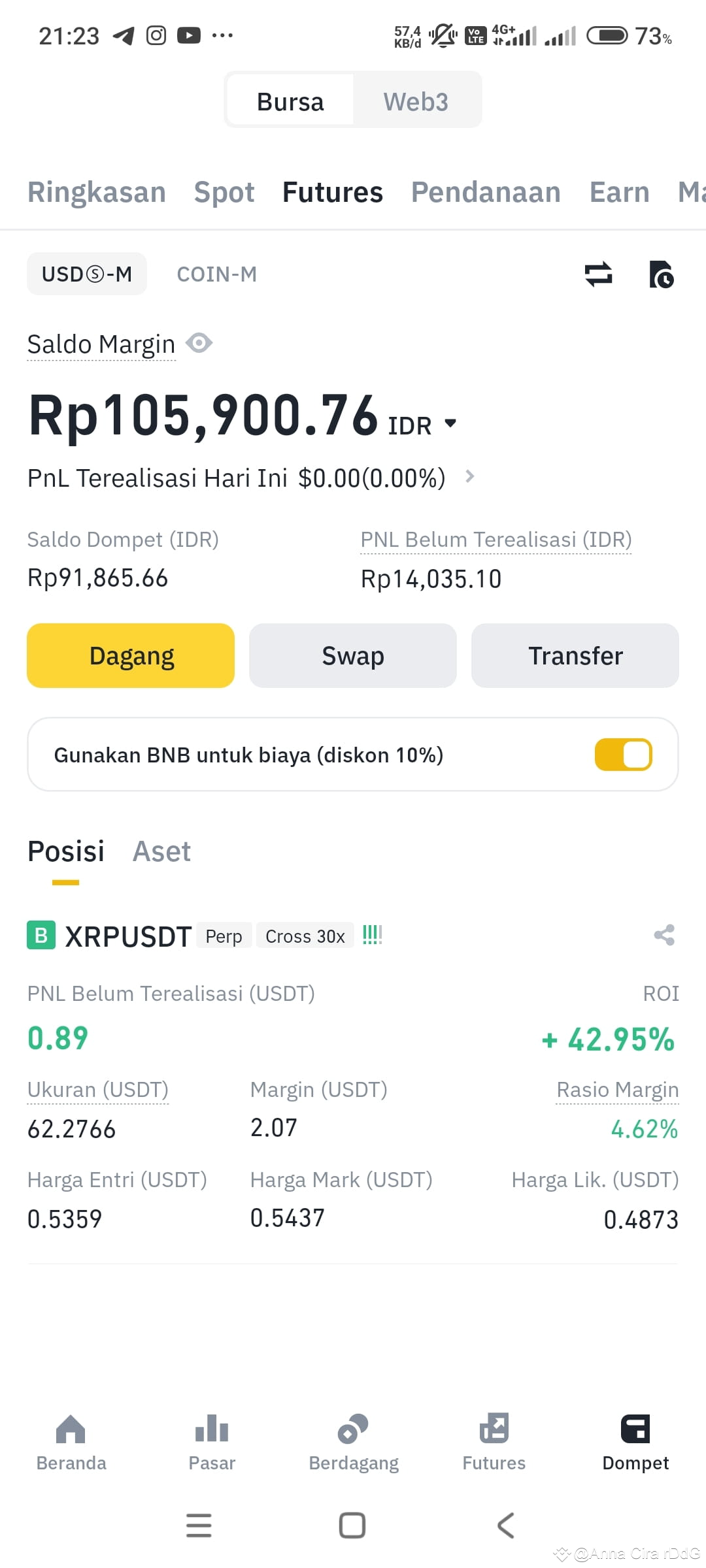This screenshot has height=1568, width=706.
Task: Share the XRPUSDT position
Action: point(664,936)
